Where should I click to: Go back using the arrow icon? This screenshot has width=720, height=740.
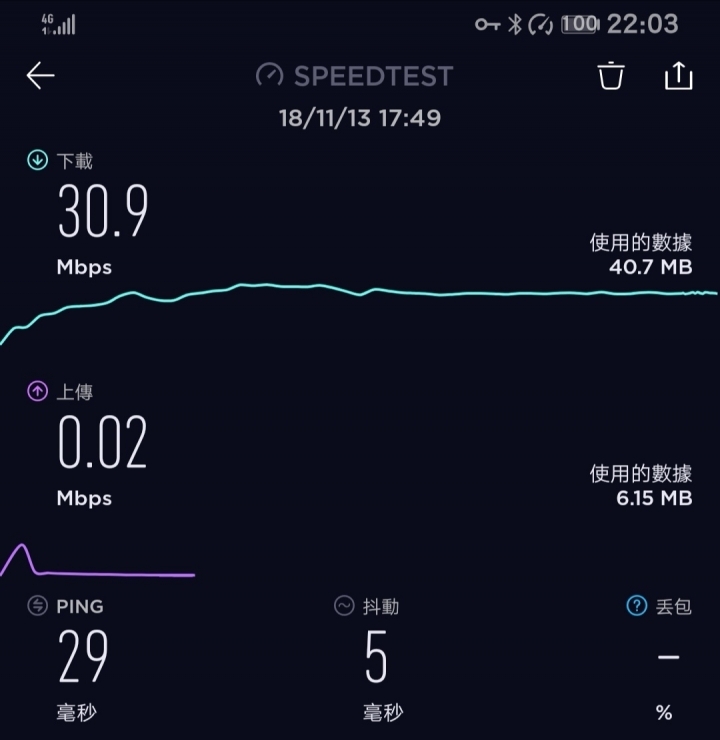41,76
